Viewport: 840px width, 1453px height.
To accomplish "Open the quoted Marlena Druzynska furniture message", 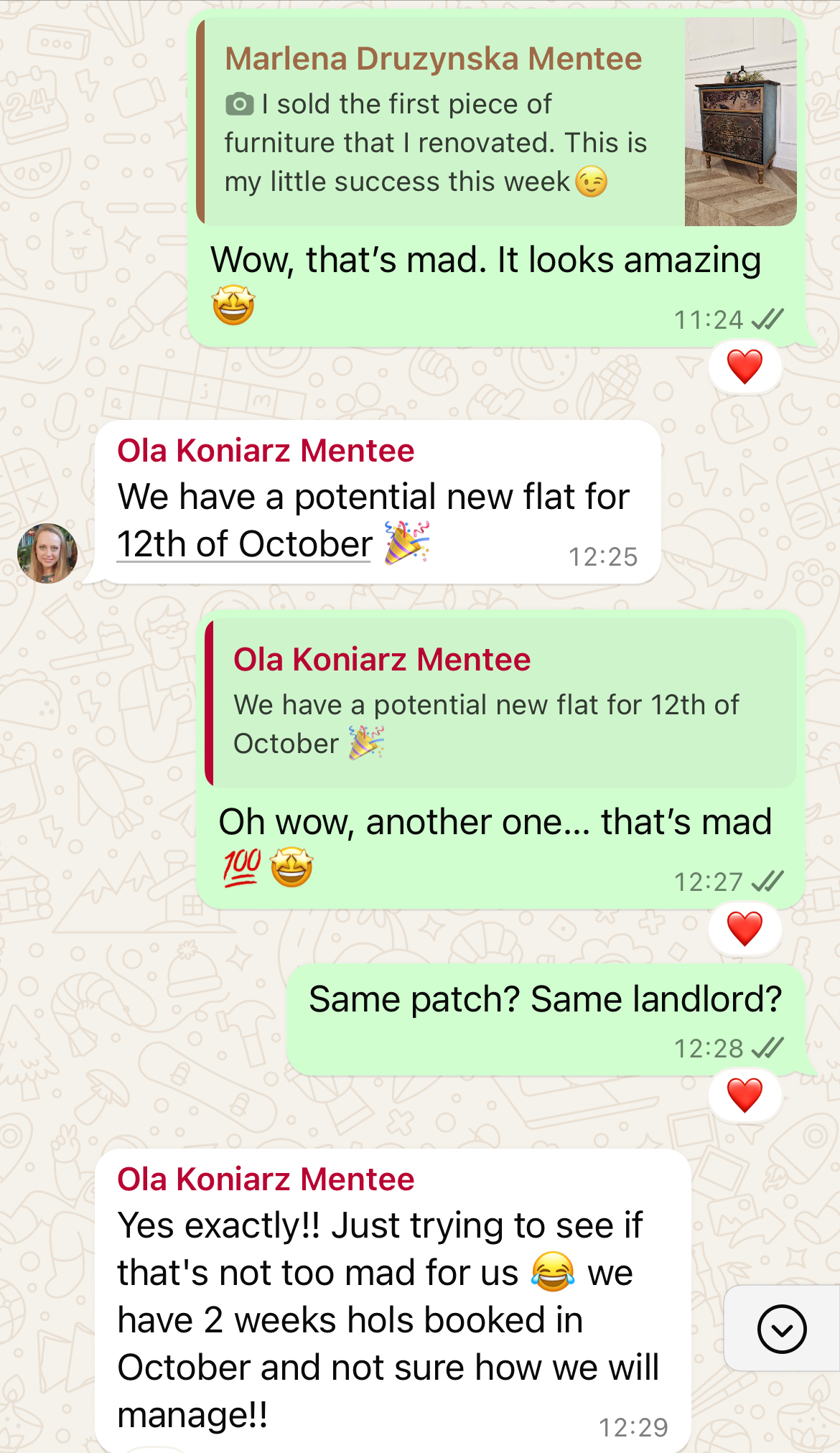I will tap(497, 122).
